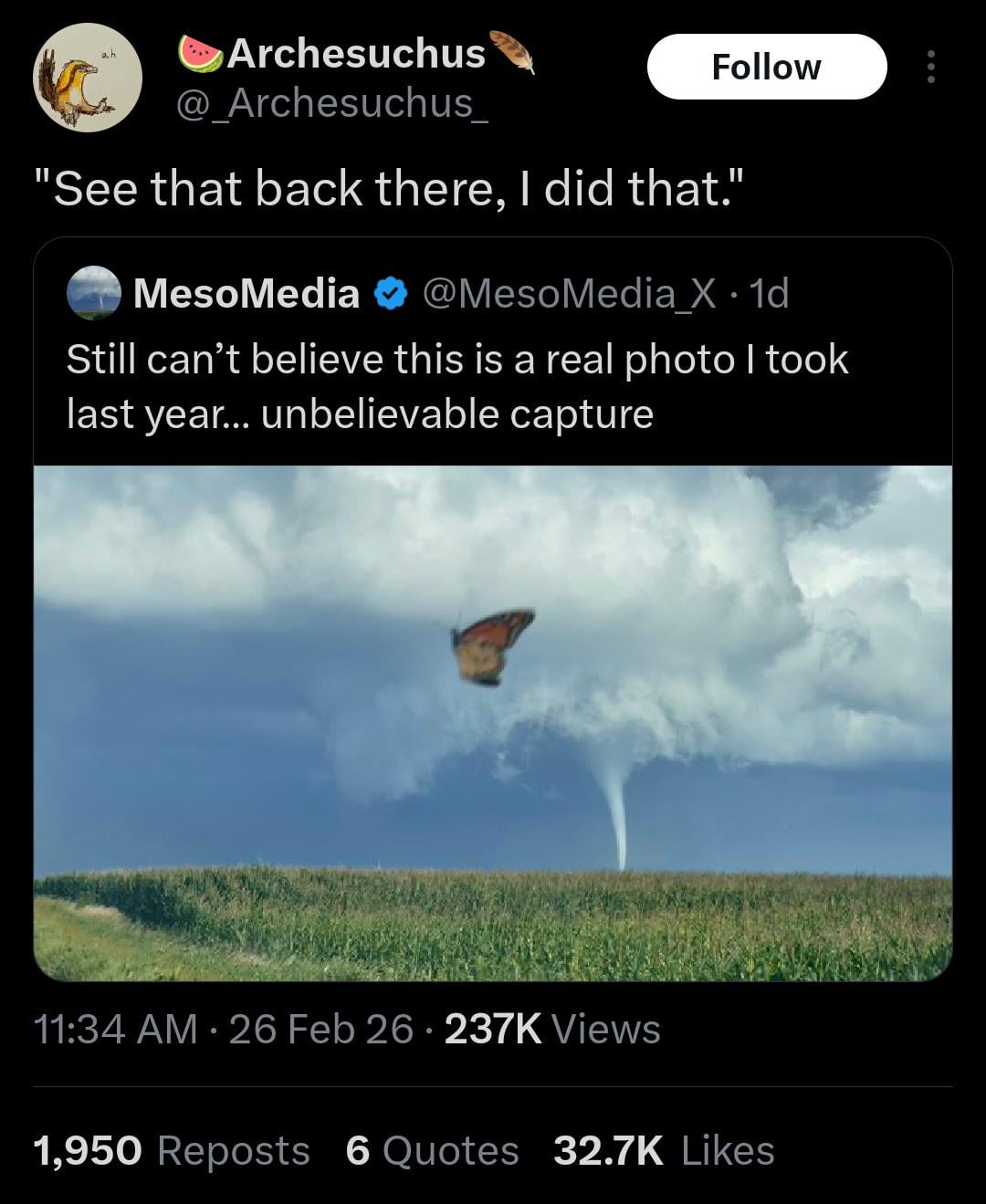Screen dimensions: 986x1204
Task: Open MesoMedia's profile avatar
Action: [94, 293]
